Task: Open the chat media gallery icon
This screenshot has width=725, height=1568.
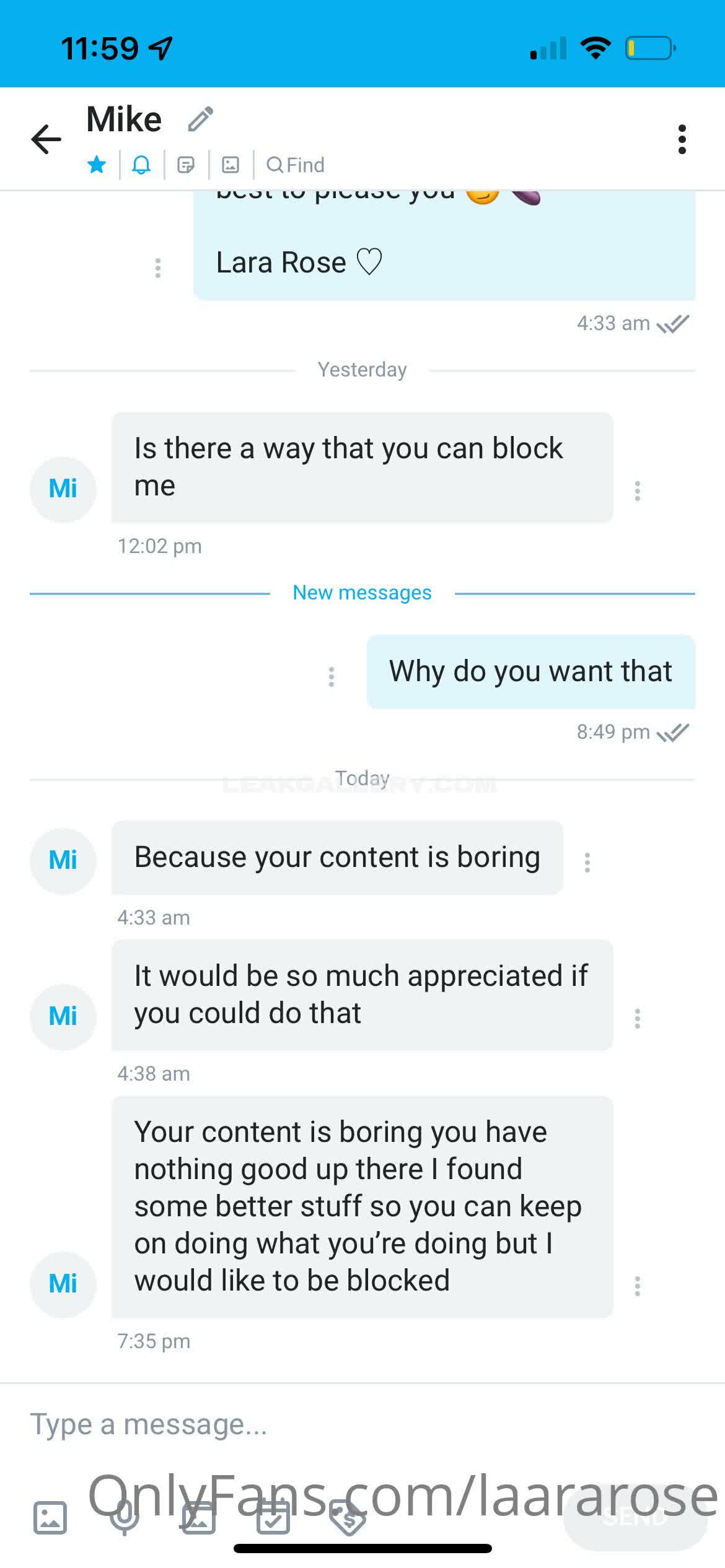Action: (231, 165)
